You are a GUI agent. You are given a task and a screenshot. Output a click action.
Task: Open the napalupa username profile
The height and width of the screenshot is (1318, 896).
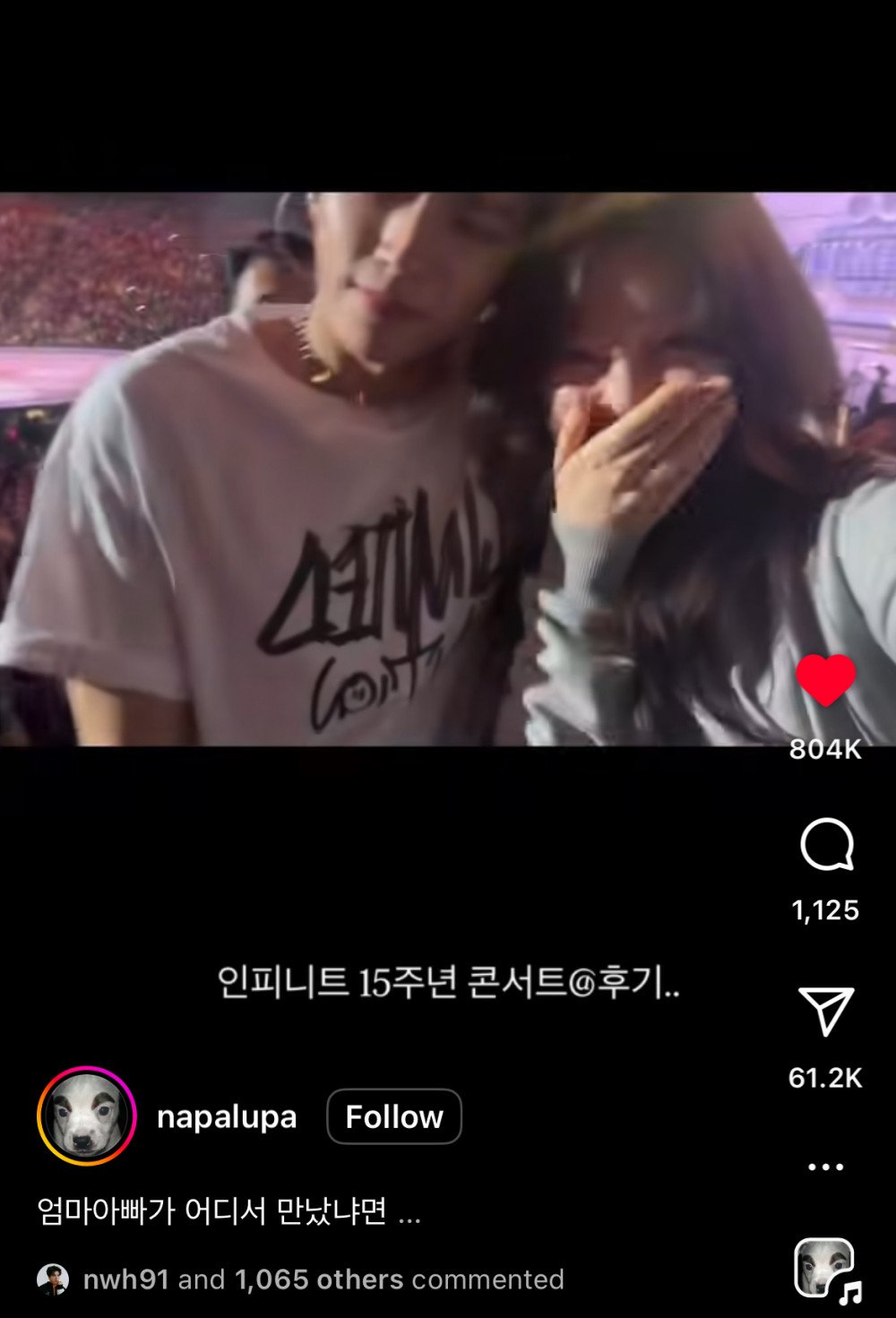coord(227,1117)
